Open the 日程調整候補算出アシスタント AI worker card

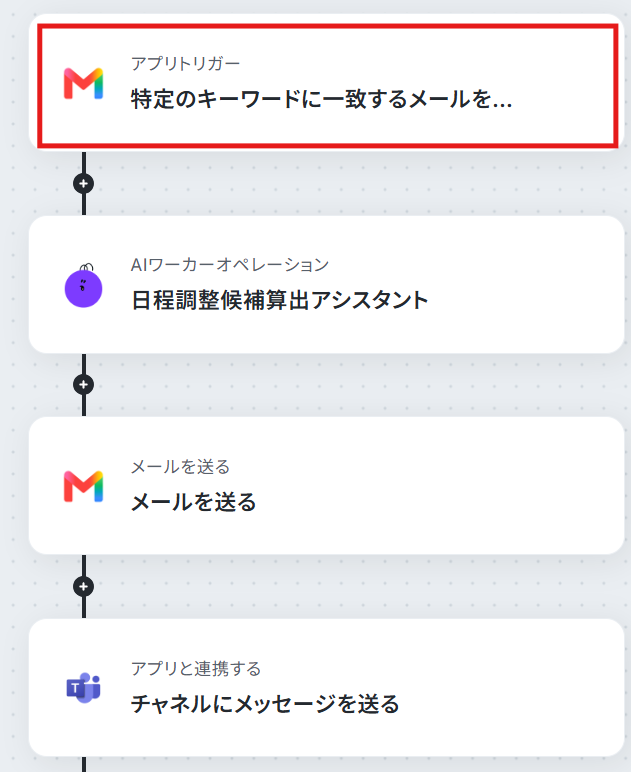pos(327,285)
